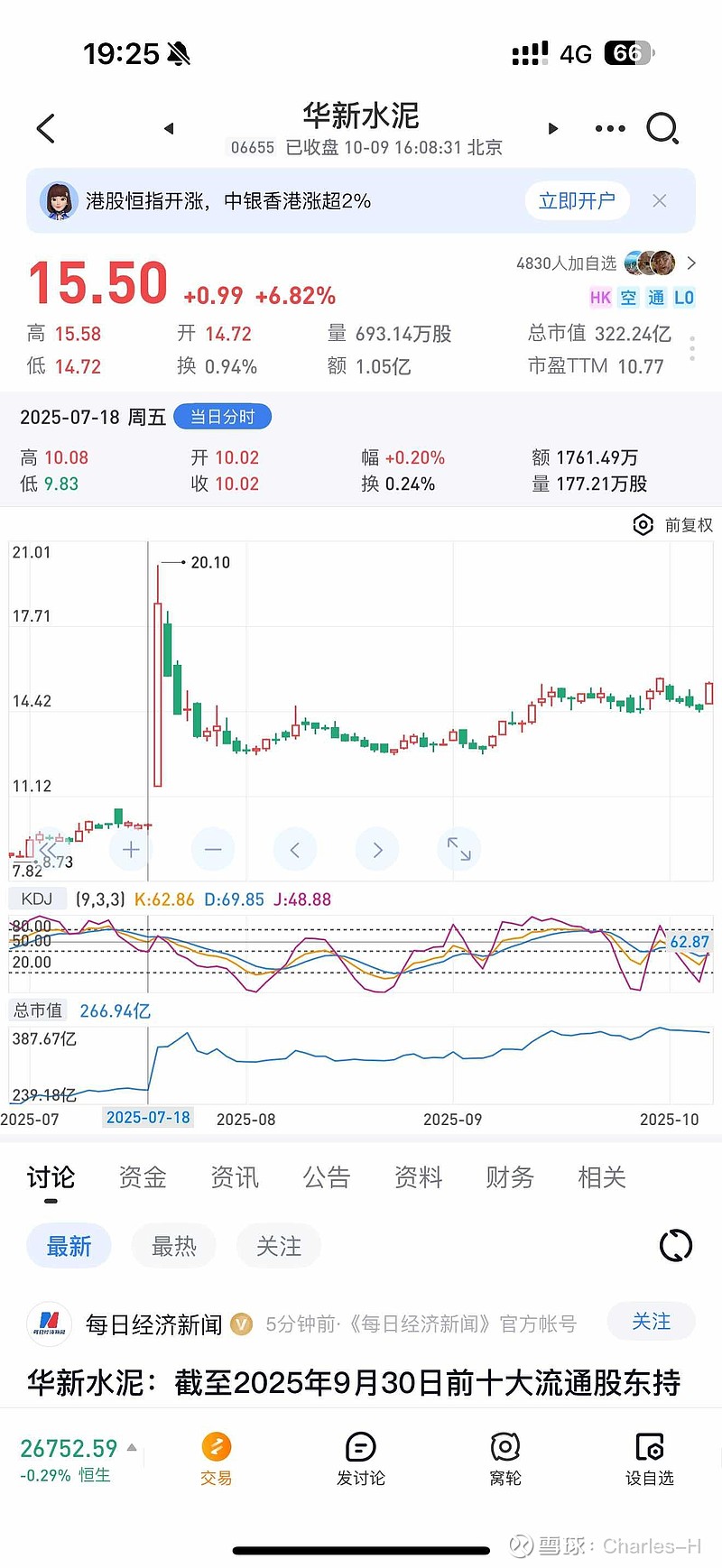Change the KDJ indicator
722x1568 pixels.
[37, 899]
